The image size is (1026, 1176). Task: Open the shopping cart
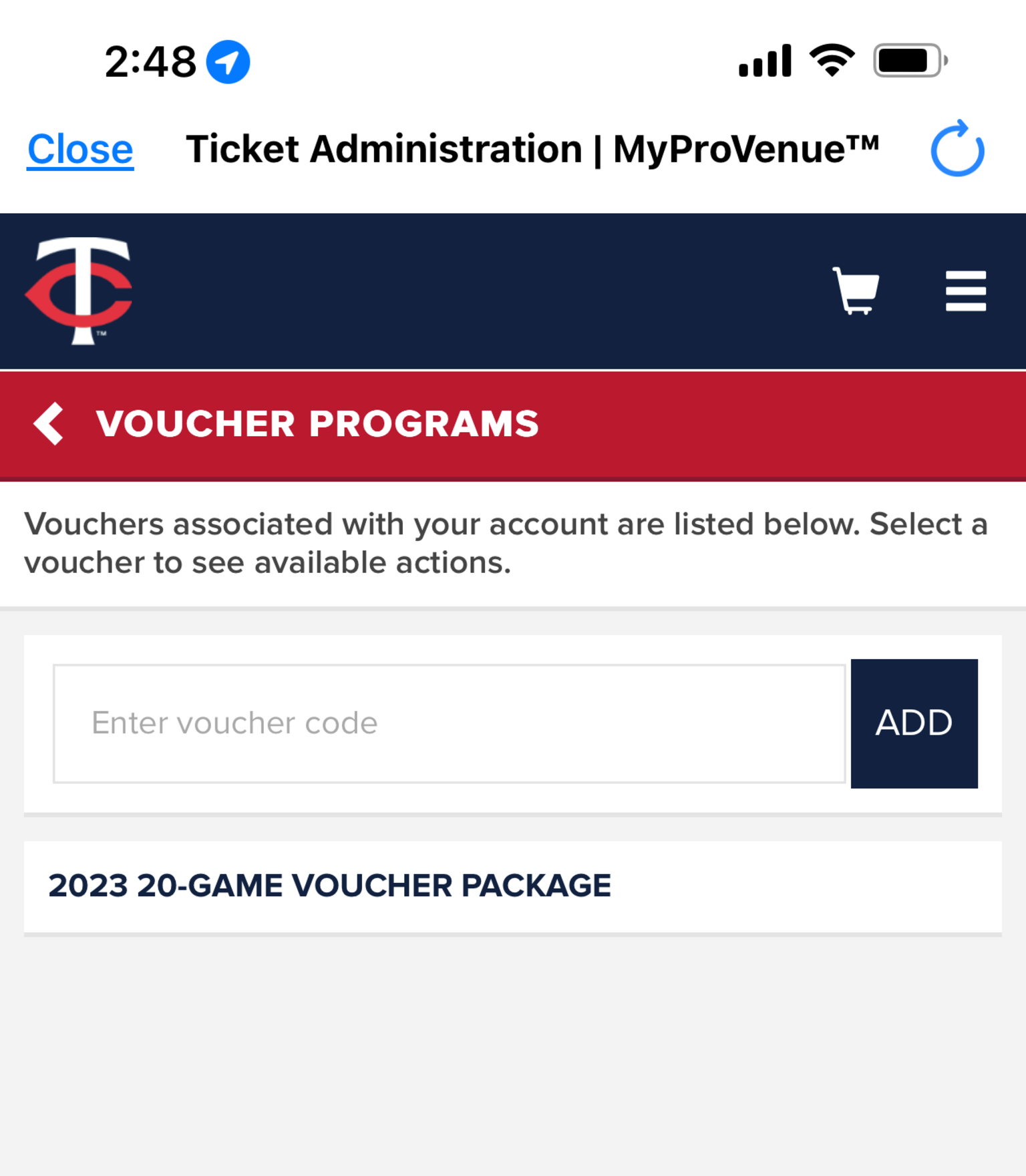pyautogui.click(x=855, y=290)
